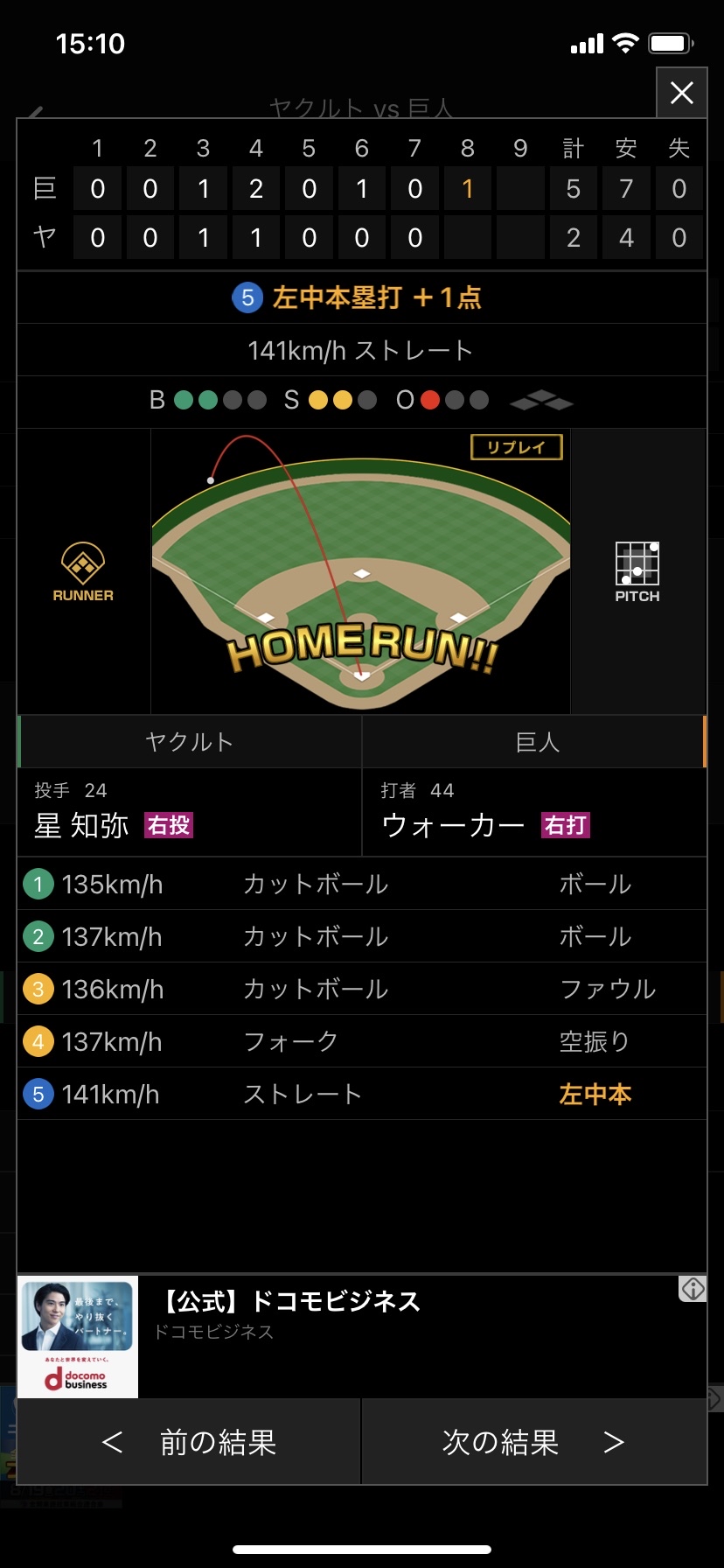Go to 前の結果 previous result

(x=189, y=1442)
